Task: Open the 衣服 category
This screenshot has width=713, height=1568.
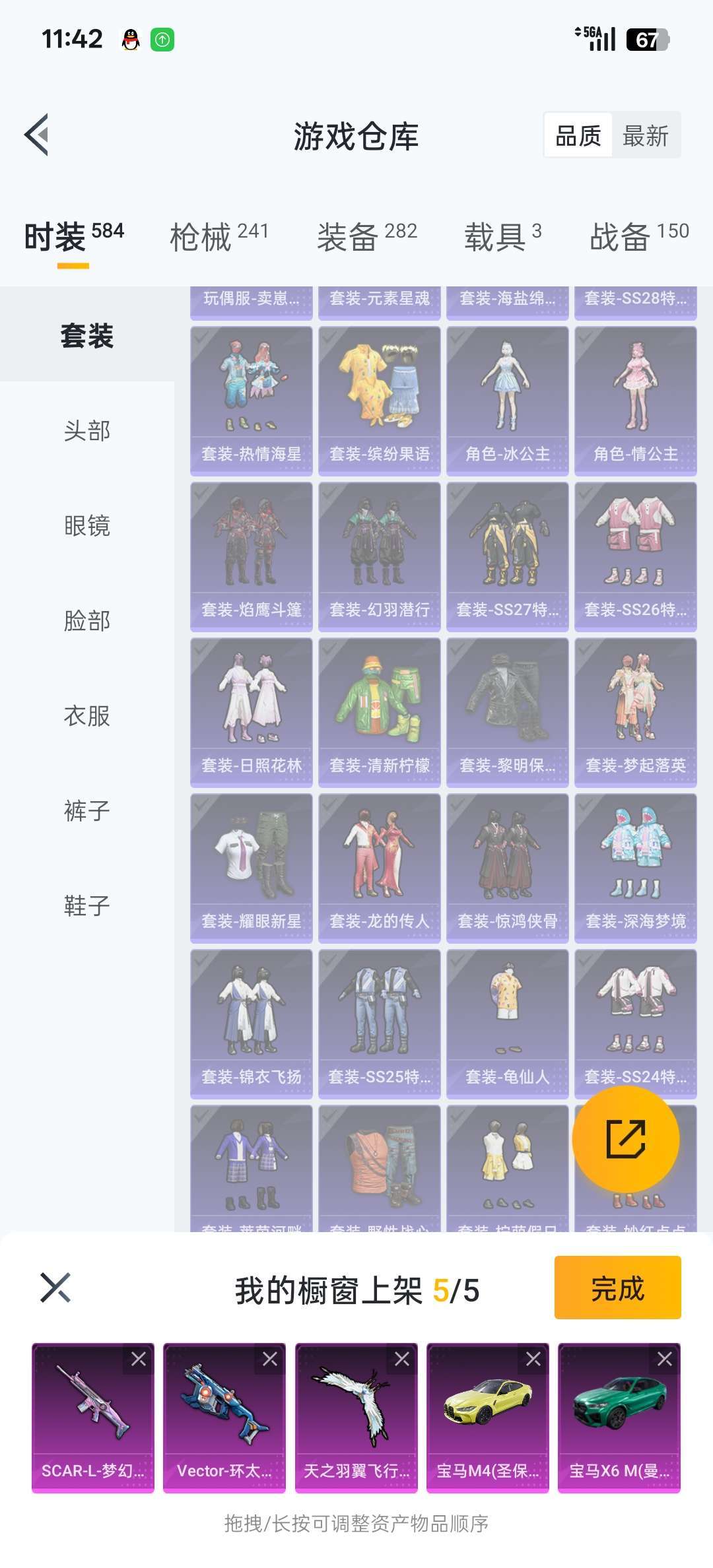Action: (87, 716)
